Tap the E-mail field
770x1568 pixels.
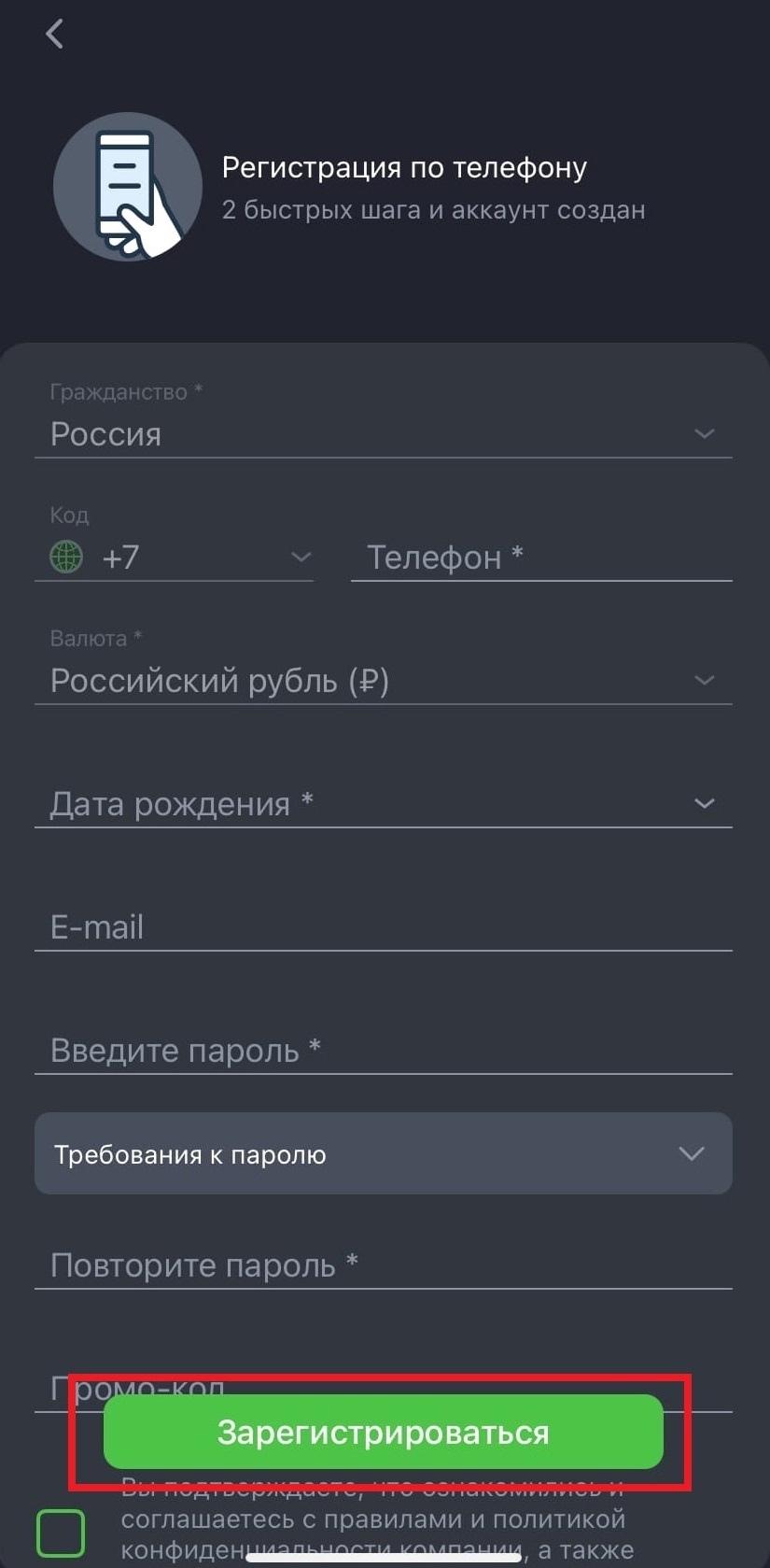(384, 927)
